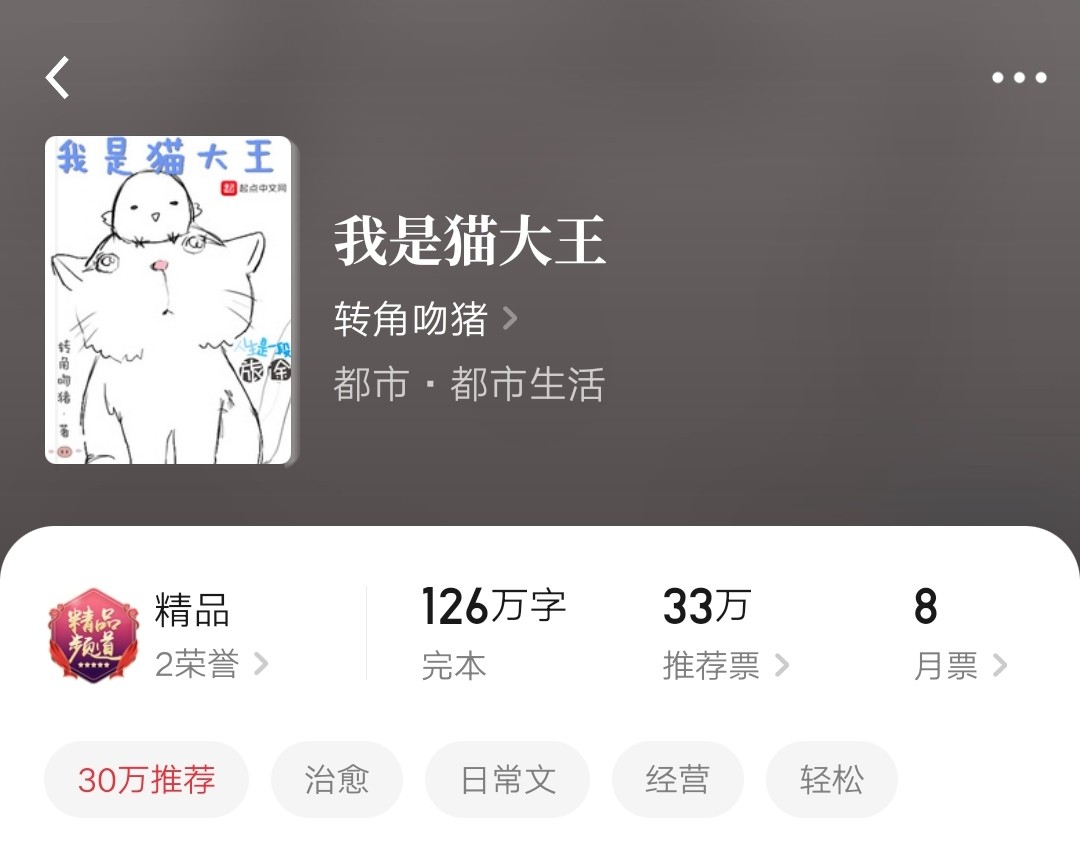View the book's 2荣誉 honors
The height and width of the screenshot is (851, 1080).
[211, 665]
